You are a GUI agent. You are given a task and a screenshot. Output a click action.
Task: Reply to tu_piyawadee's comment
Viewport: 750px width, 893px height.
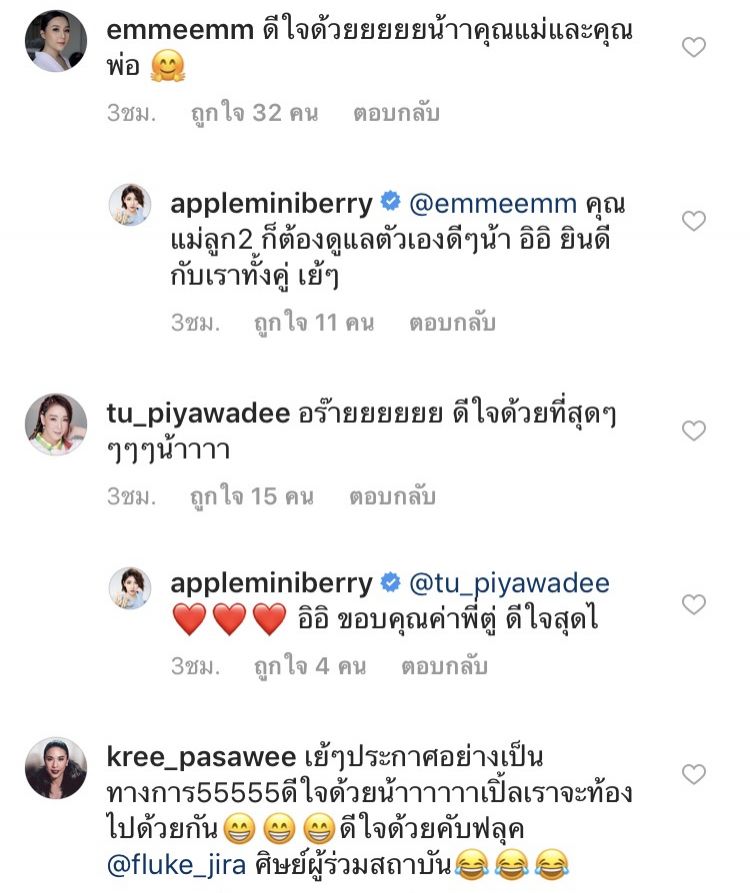[x=394, y=496]
